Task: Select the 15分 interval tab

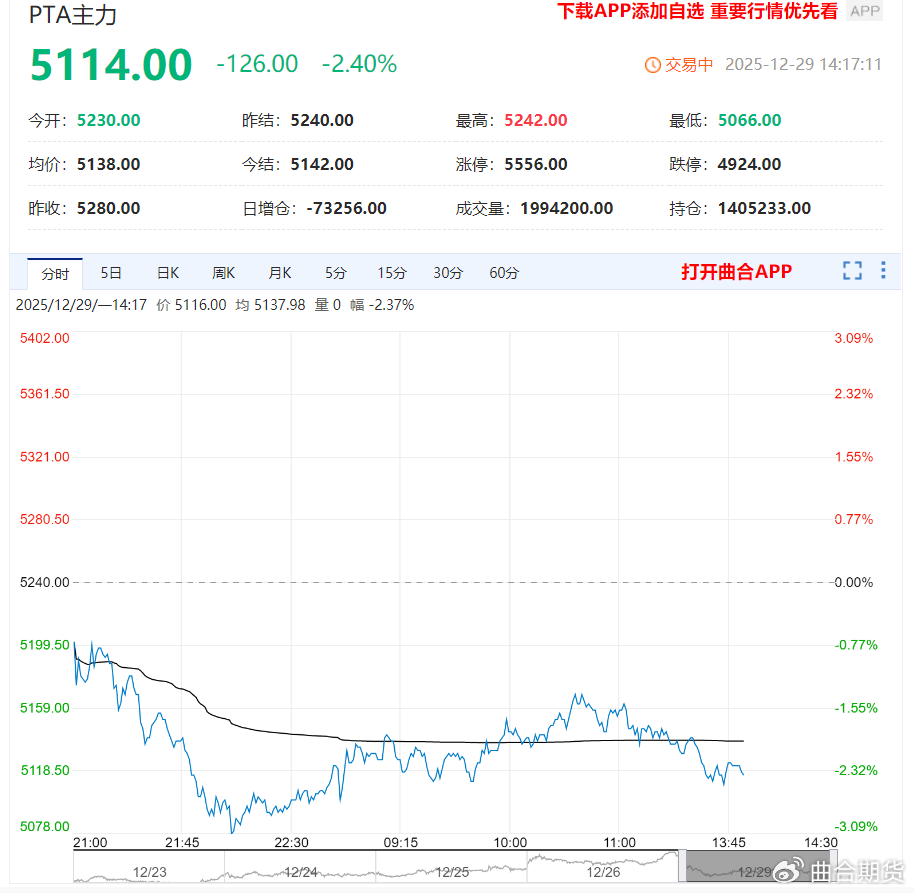Action: (x=392, y=272)
